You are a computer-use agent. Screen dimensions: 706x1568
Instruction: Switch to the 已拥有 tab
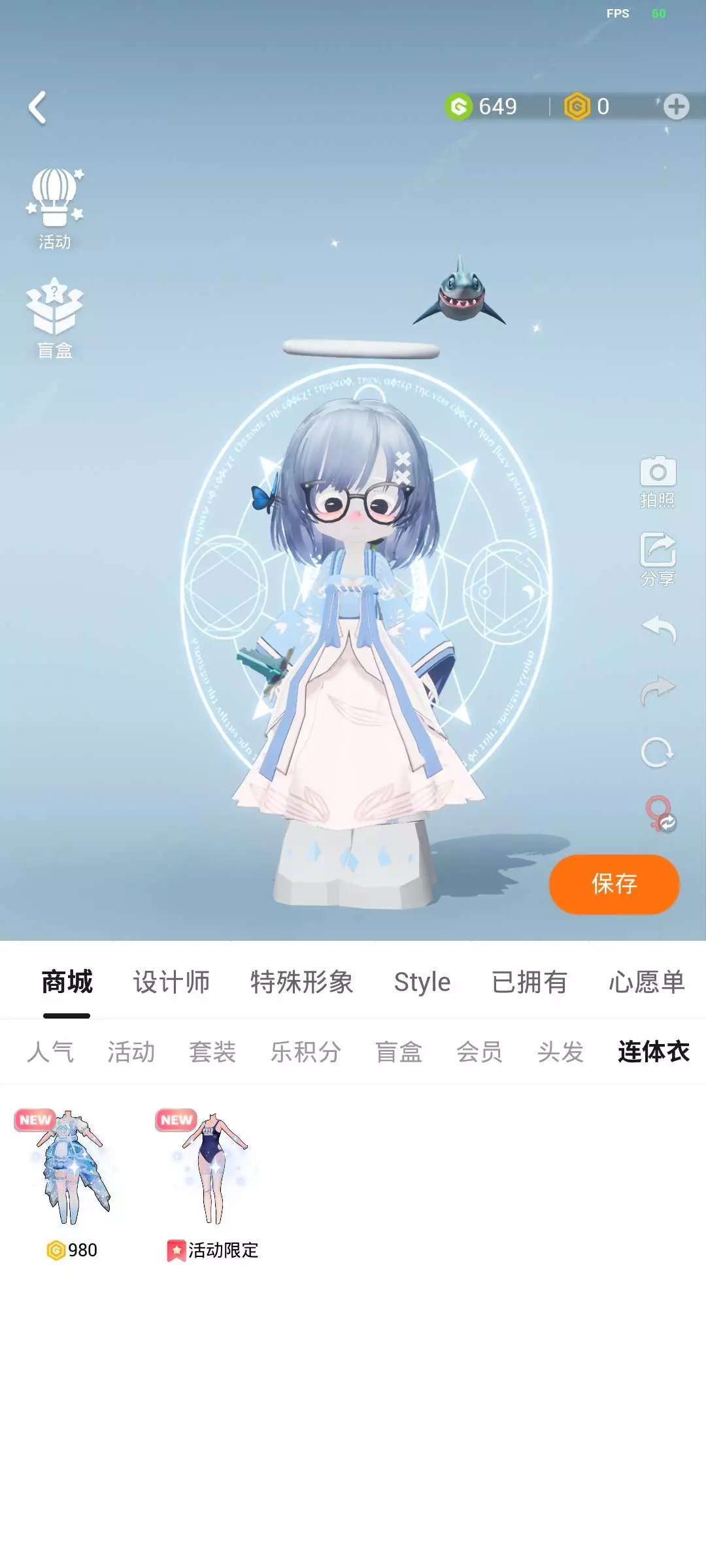click(529, 982)
